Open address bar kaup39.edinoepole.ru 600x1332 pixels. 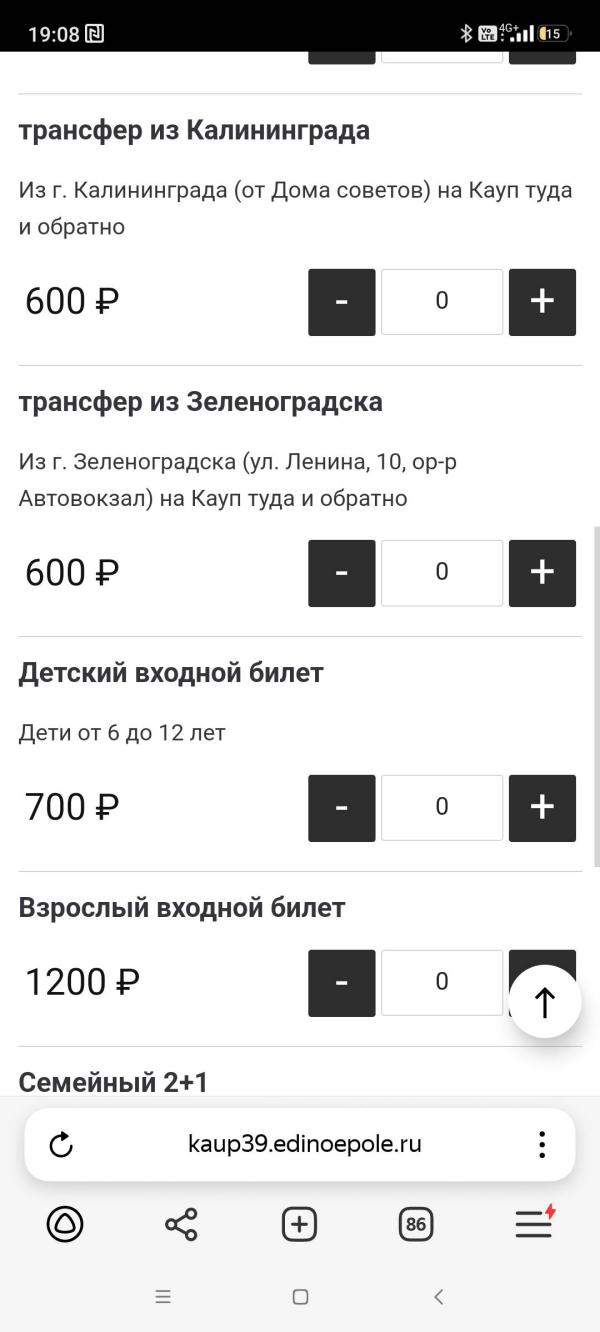304,1145
